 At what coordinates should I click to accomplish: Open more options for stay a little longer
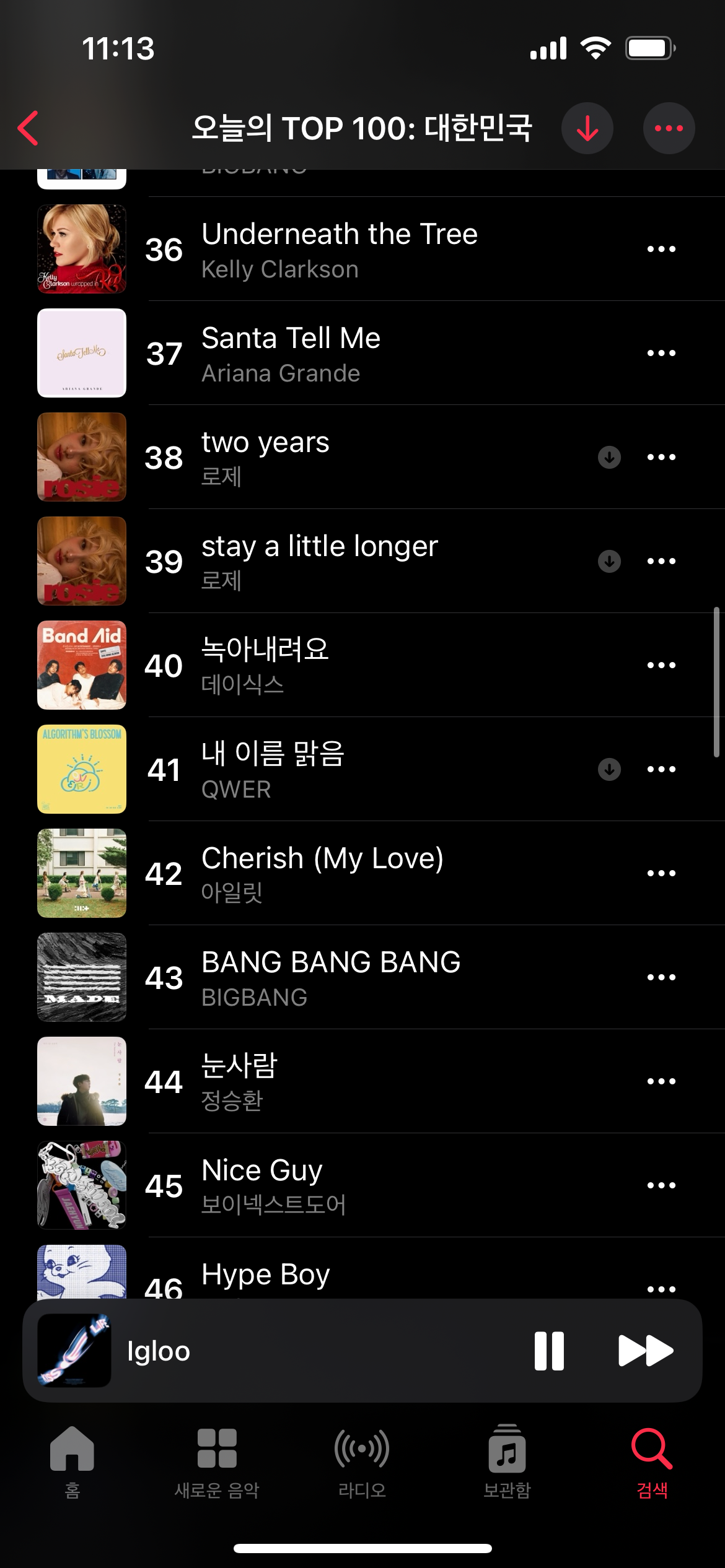(661, 561)
